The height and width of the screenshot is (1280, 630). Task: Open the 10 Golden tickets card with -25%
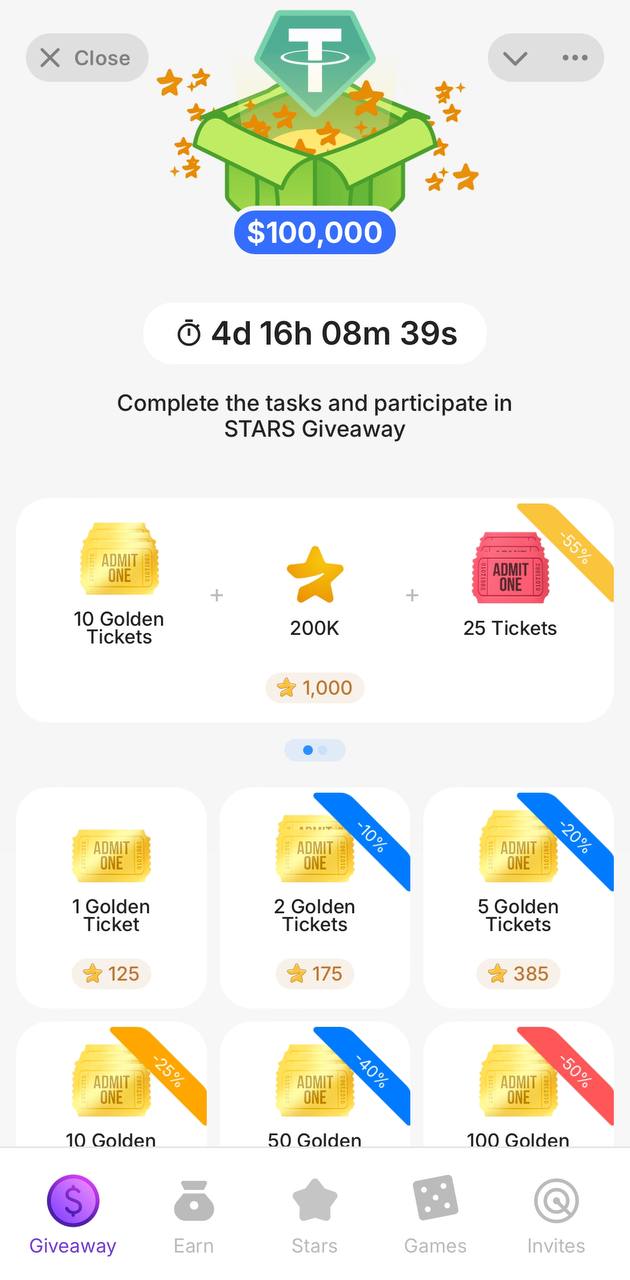pos(111,1087)
